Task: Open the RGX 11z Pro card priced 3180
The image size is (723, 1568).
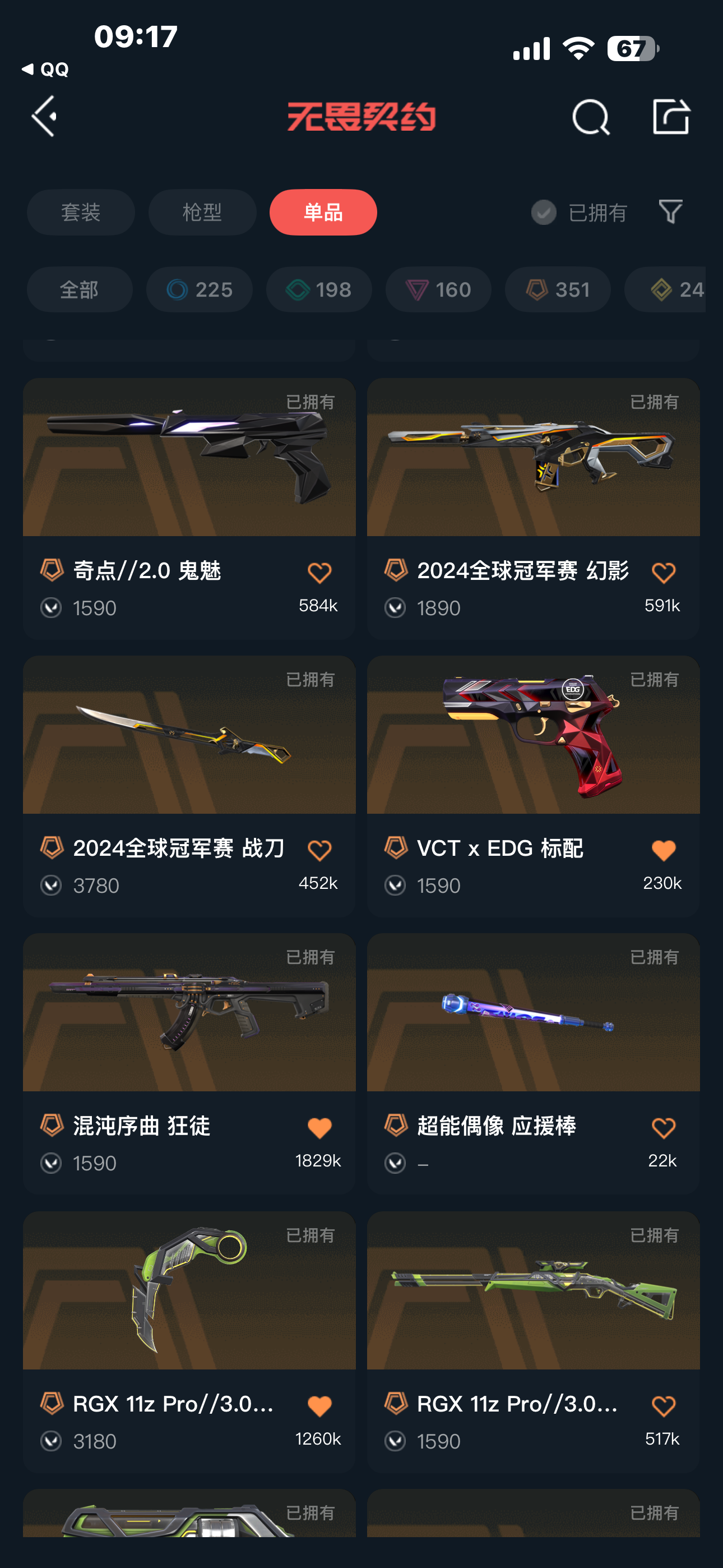Action: [x=189, y=1341]
